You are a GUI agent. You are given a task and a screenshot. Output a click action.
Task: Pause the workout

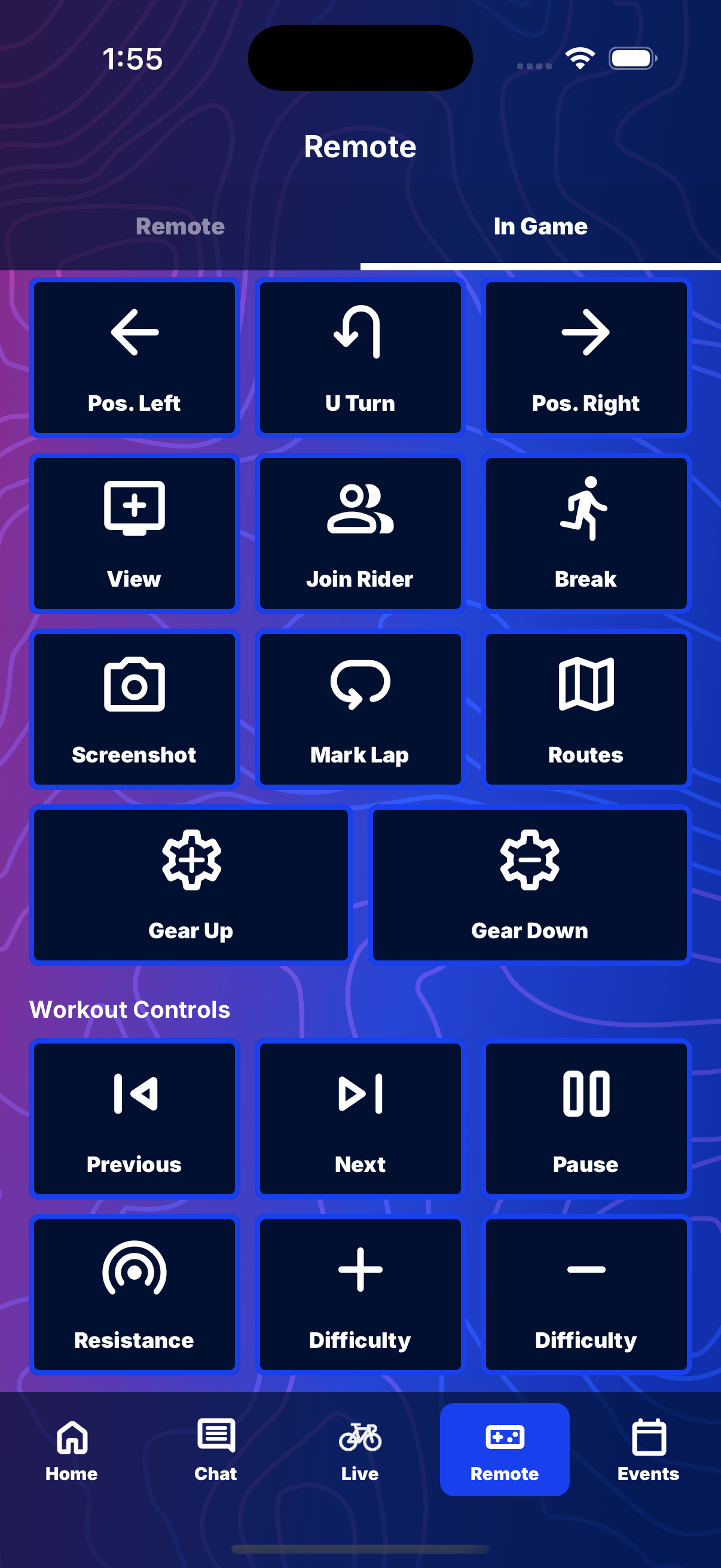(x=585, y=1119)
